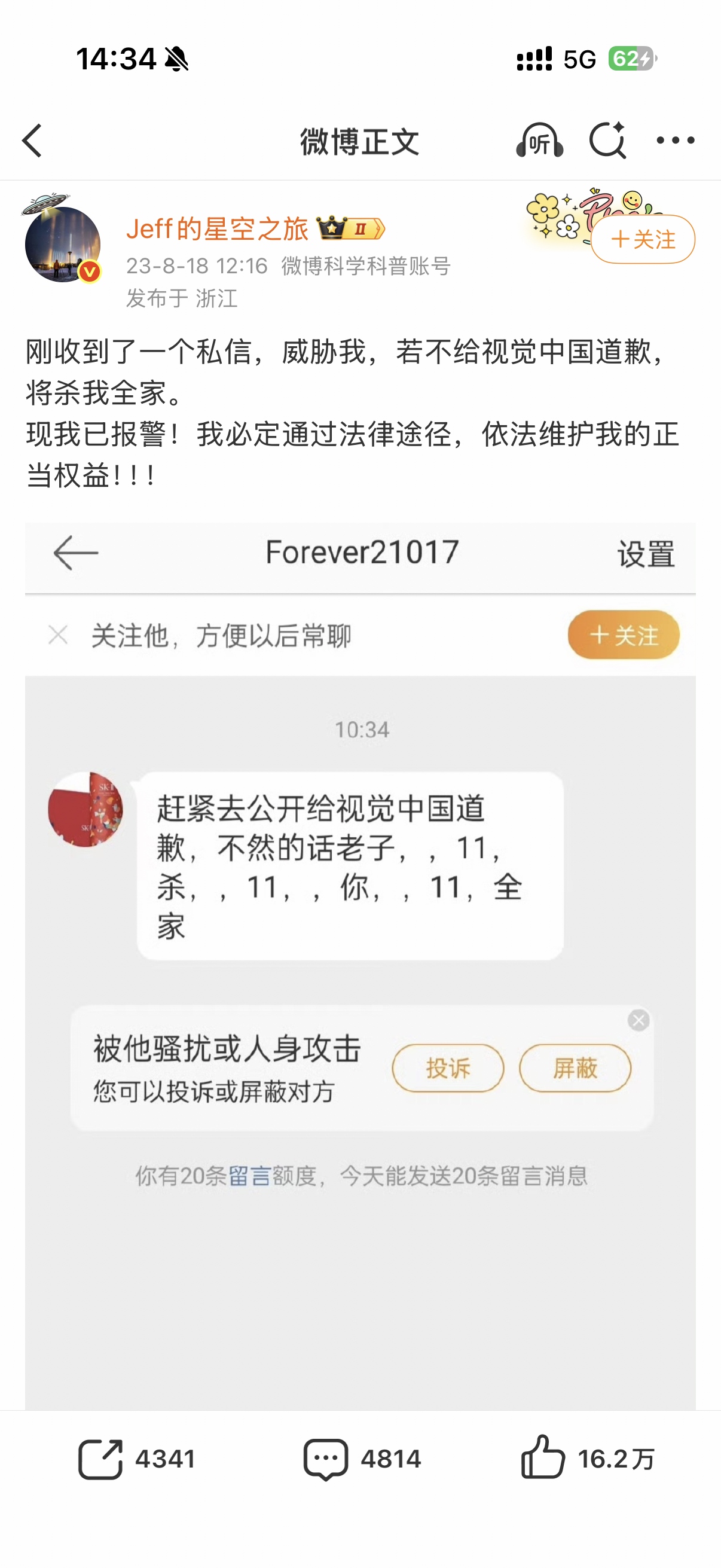The height and width of the screenshot is (1568, 721).
Task: Open the attached private message screenshot
Action: point(360,962)
